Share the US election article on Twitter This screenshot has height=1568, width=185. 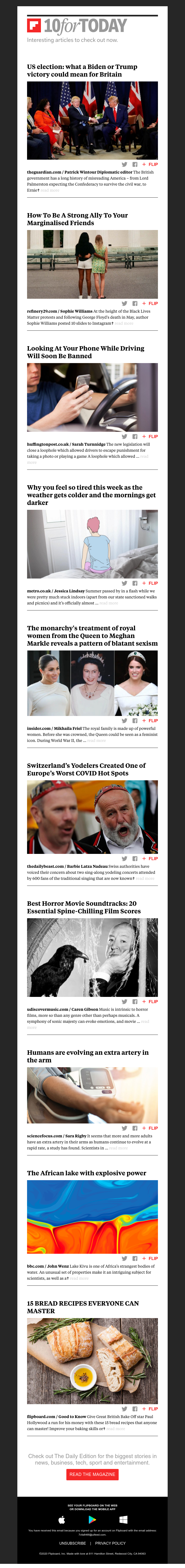coord(124,164)
